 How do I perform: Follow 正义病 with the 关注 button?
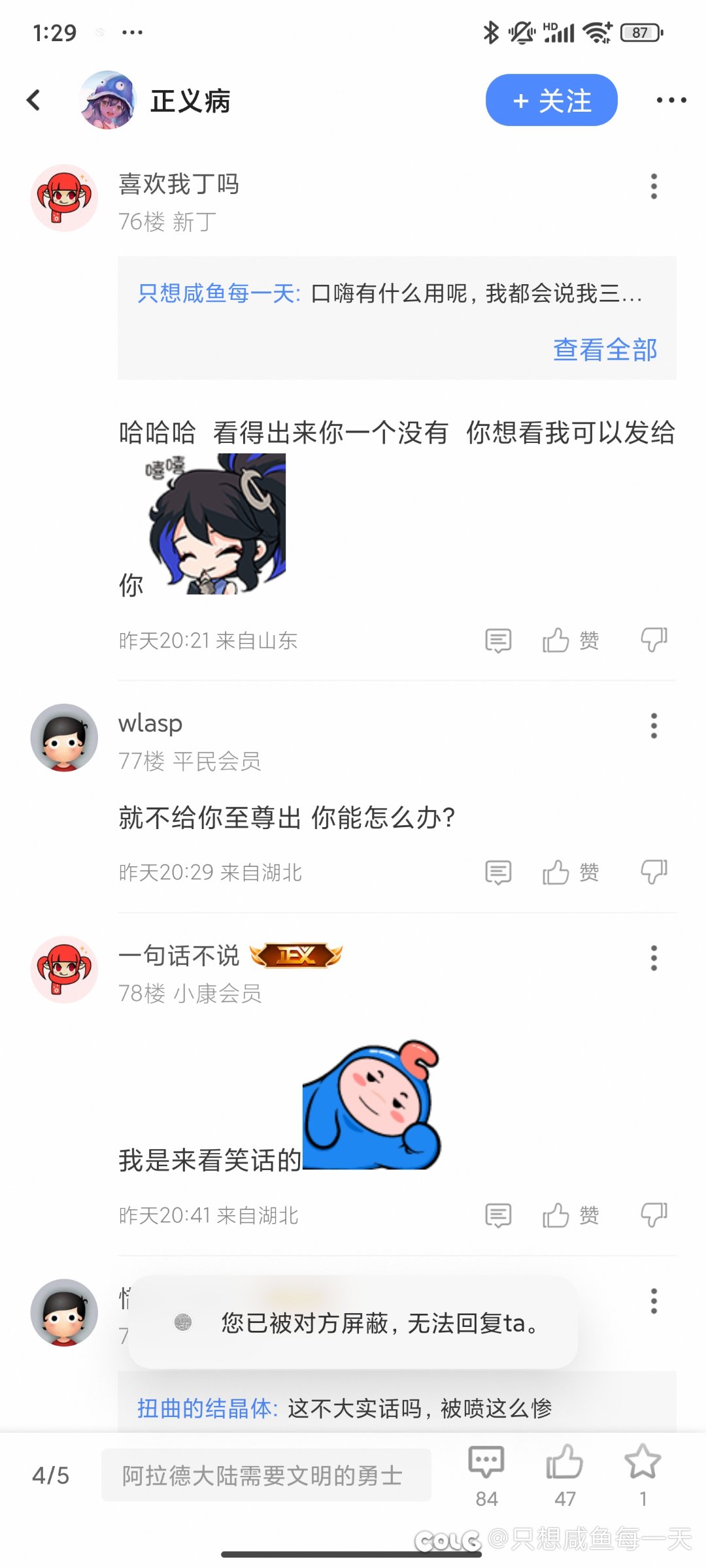(551, 101)
